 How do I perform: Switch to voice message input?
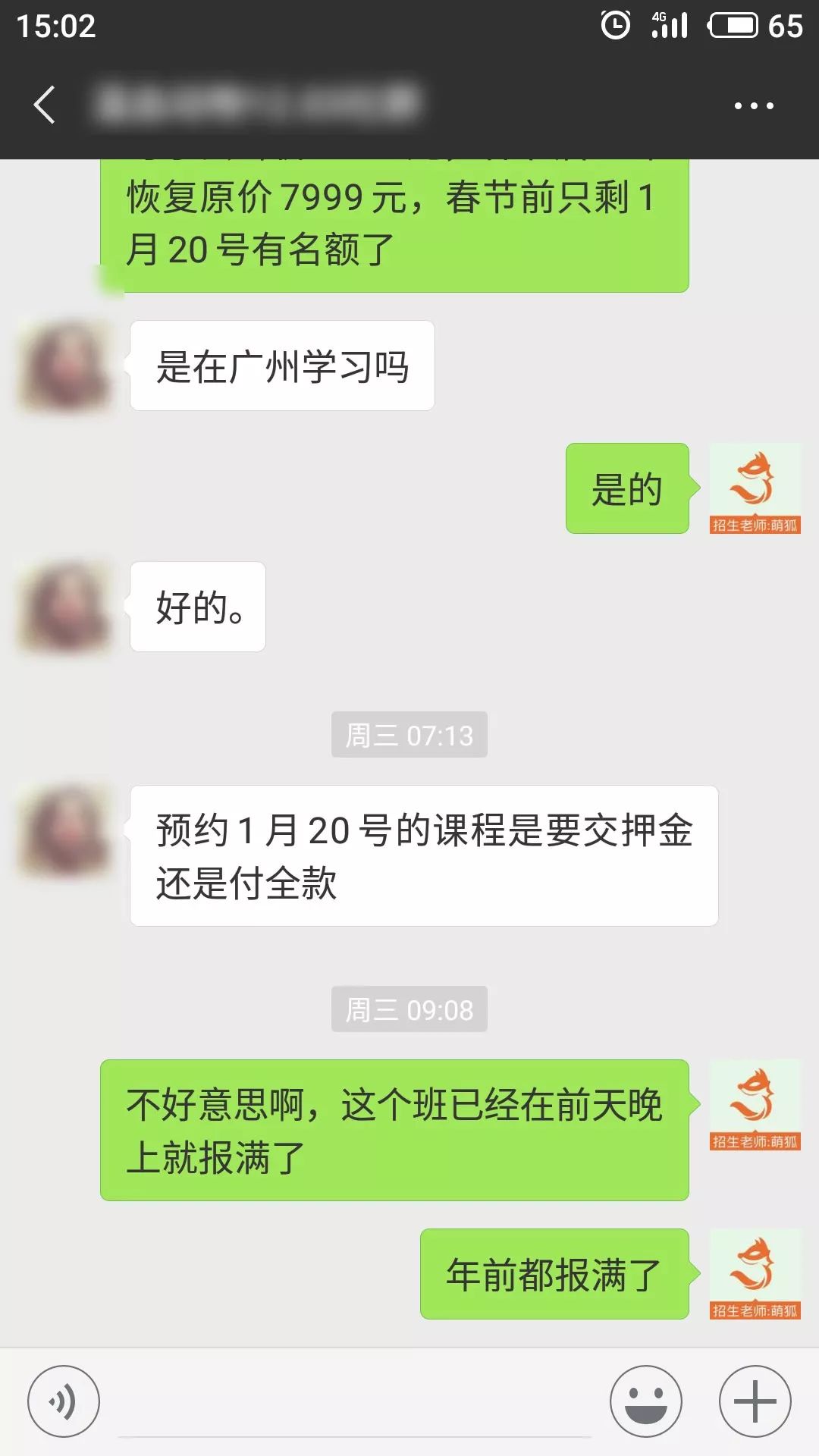point(64,1401)
